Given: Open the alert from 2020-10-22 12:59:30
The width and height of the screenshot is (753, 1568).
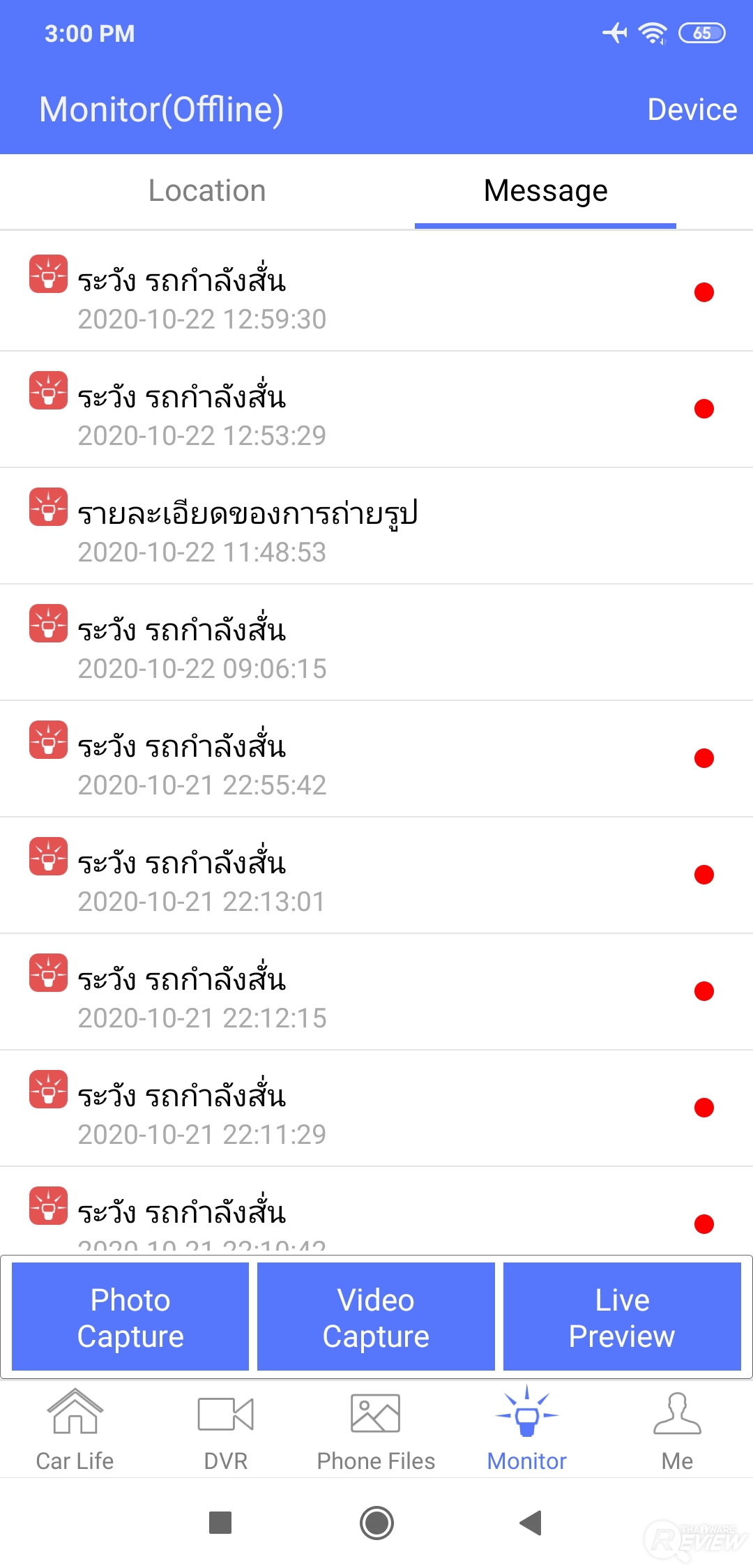Looking at the screenshot, I should click(x=376, y=294).
